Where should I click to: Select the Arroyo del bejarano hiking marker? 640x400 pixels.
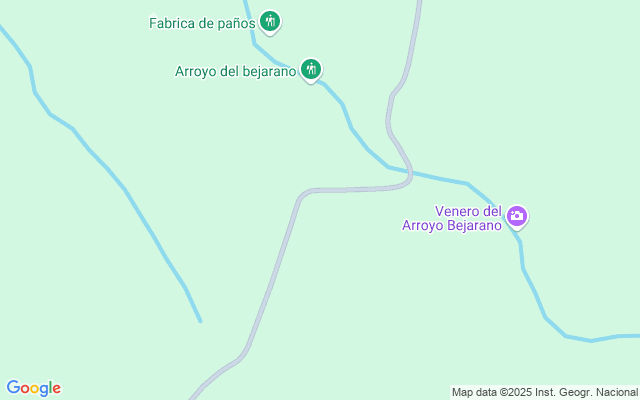311,70
